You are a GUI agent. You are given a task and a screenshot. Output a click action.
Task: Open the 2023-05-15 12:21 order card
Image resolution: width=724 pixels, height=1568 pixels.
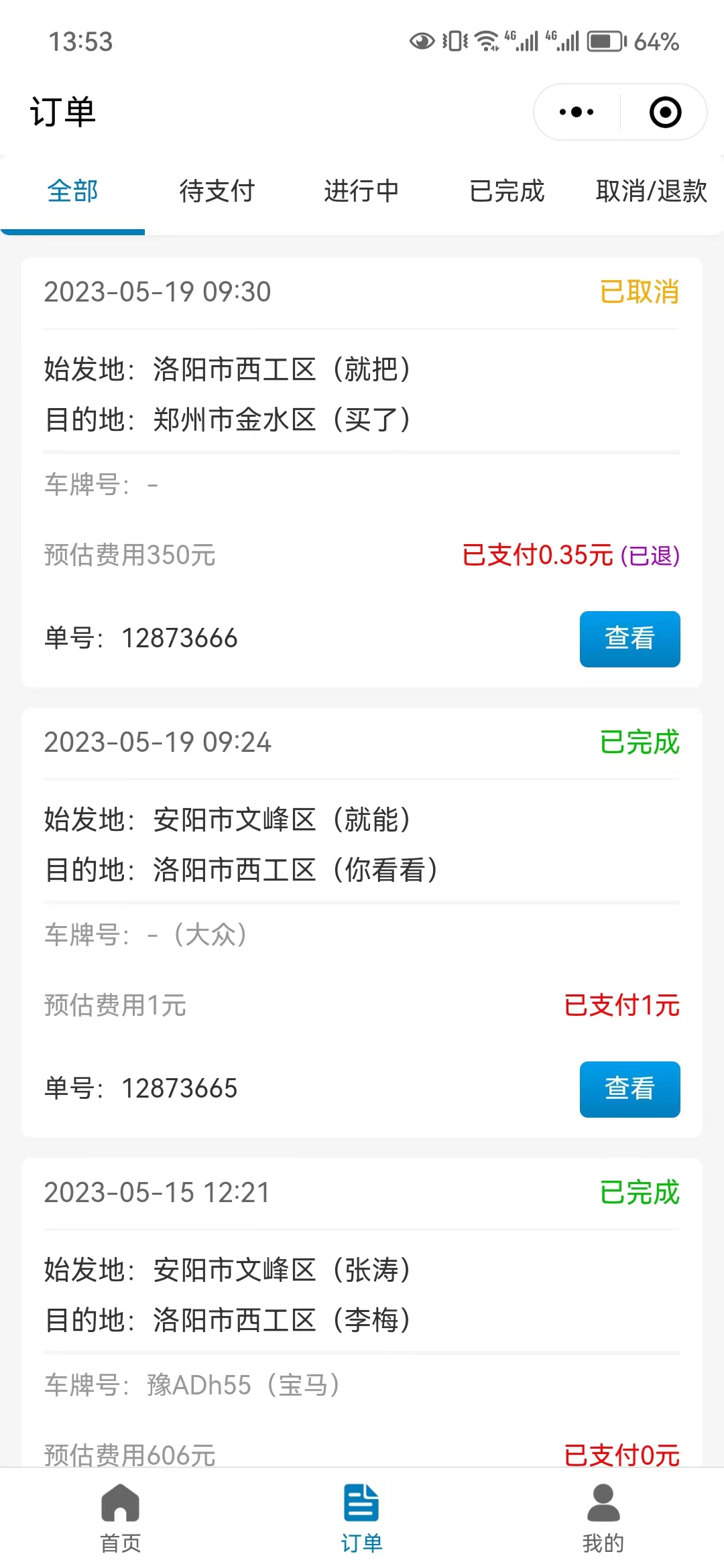[362, 1293]
